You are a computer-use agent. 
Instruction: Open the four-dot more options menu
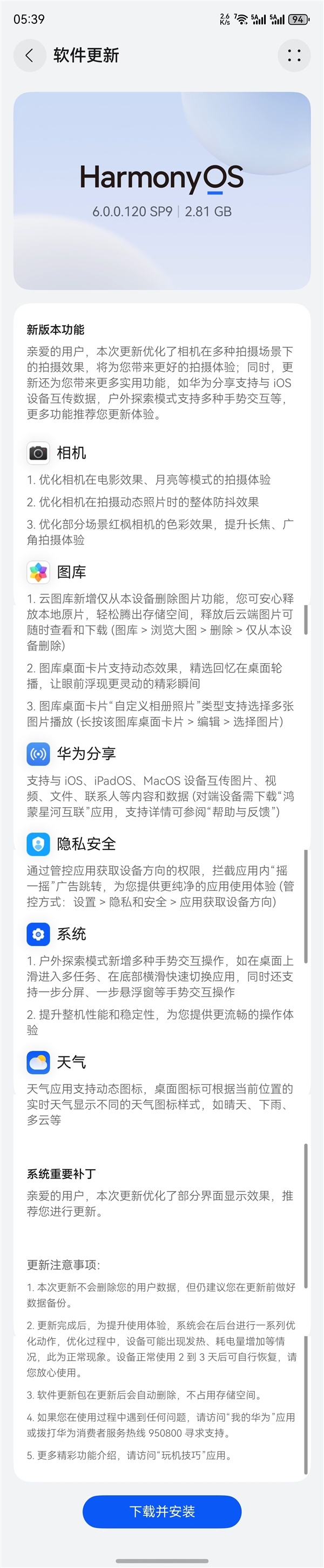294,56
